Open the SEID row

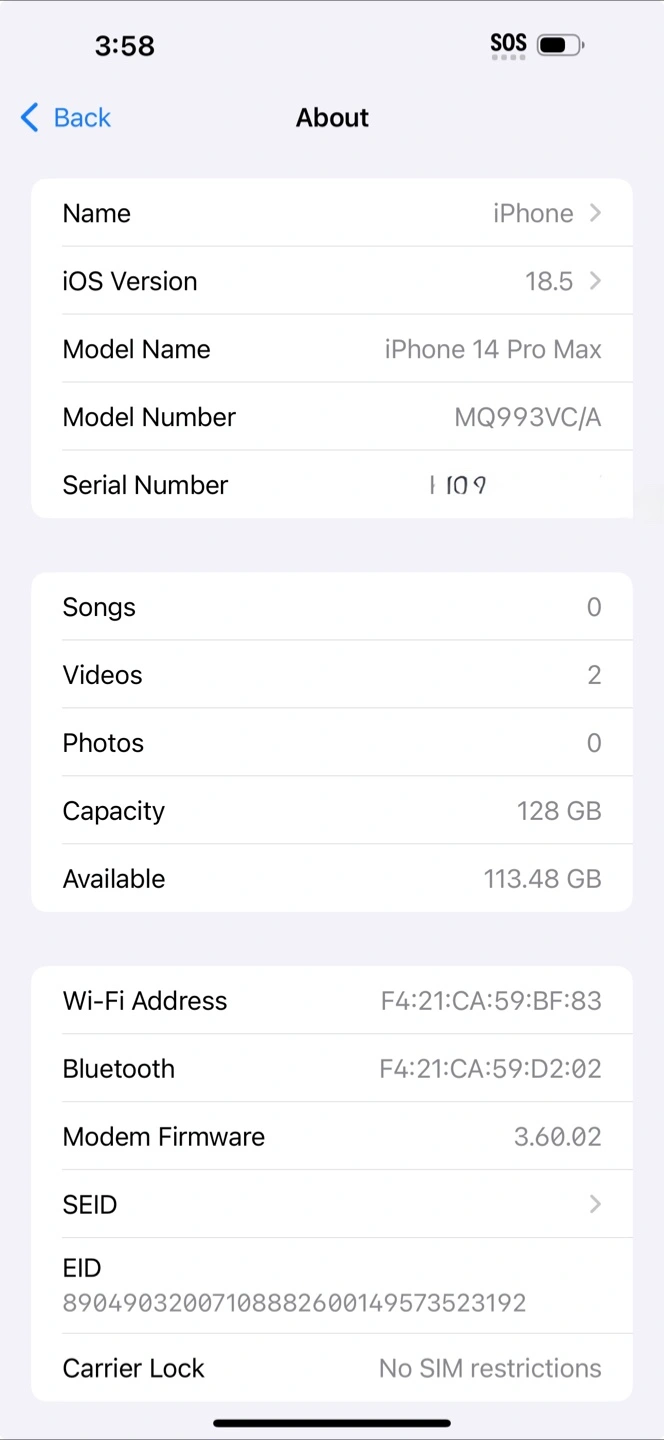(x=332, y=1204)
